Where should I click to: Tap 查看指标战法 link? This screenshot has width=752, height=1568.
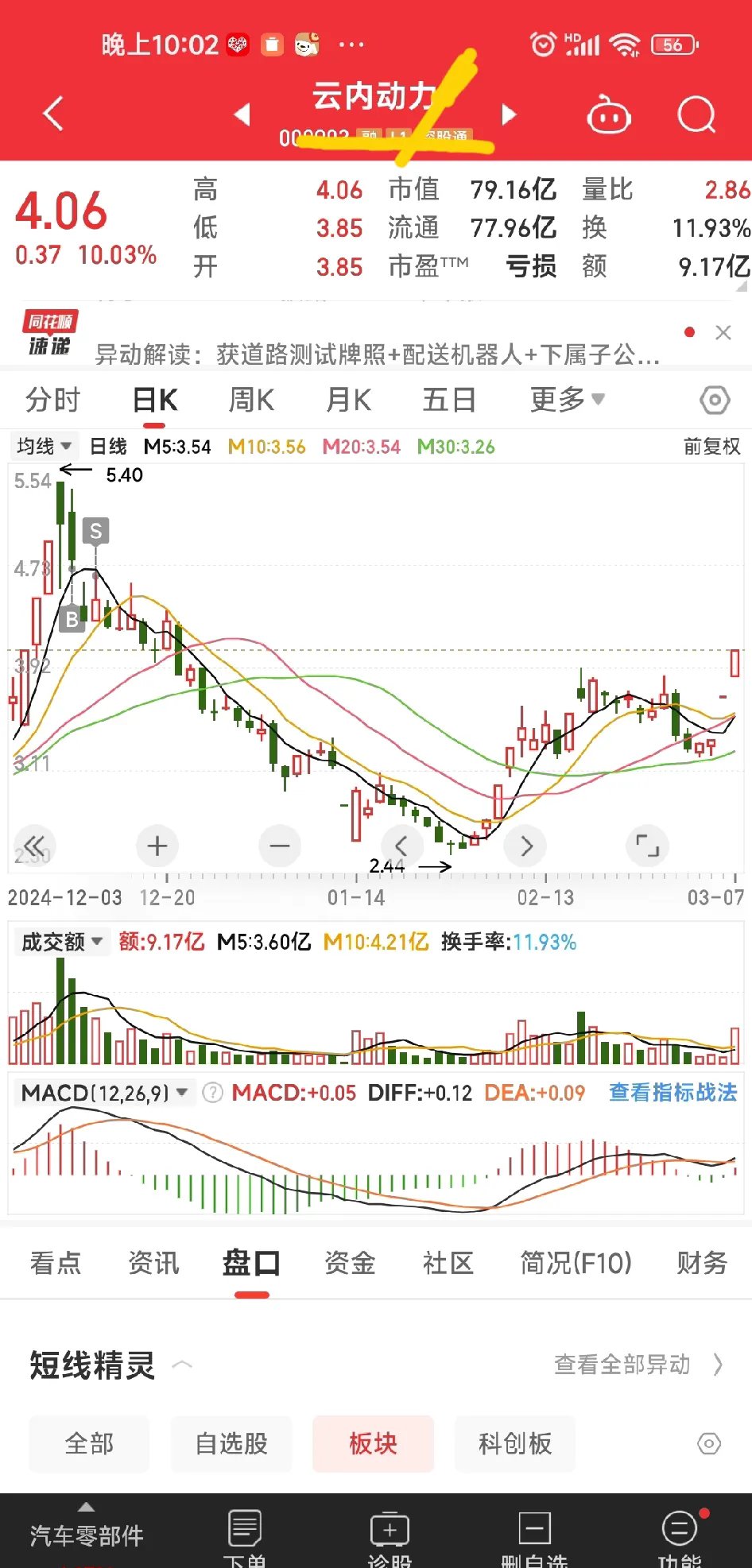673,1093
